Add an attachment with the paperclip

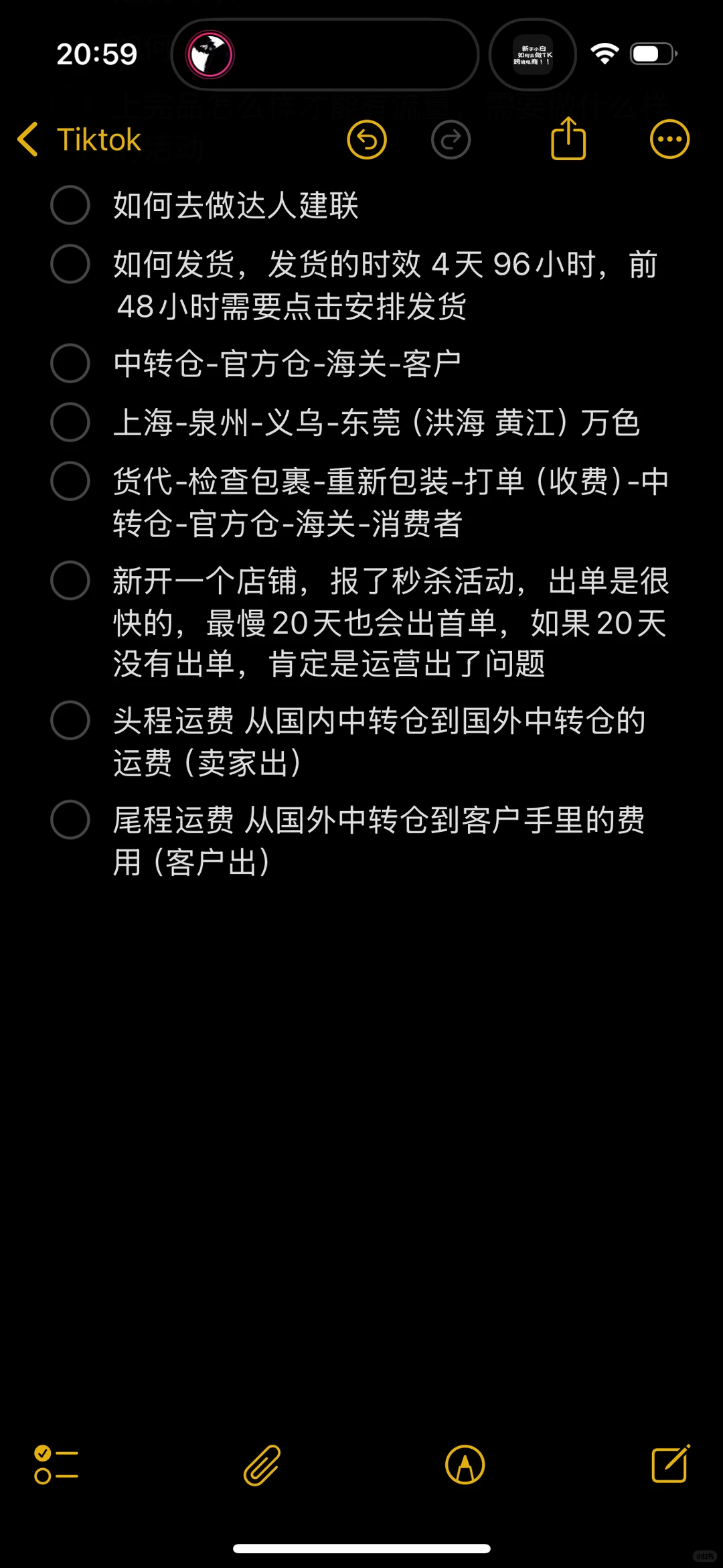pyautogui.click(x=262, y=1465)
